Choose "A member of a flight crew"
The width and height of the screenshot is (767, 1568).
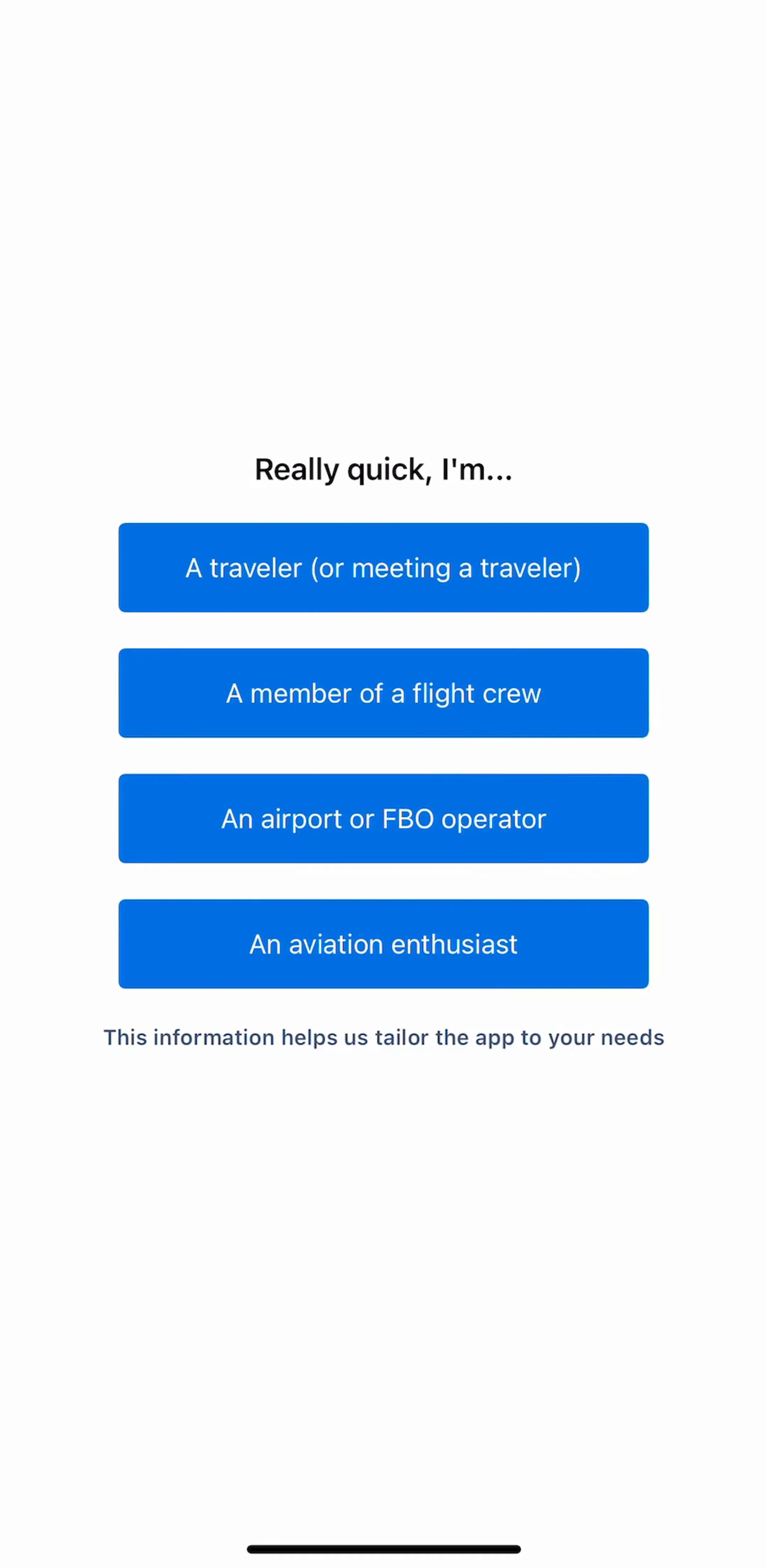383,693
